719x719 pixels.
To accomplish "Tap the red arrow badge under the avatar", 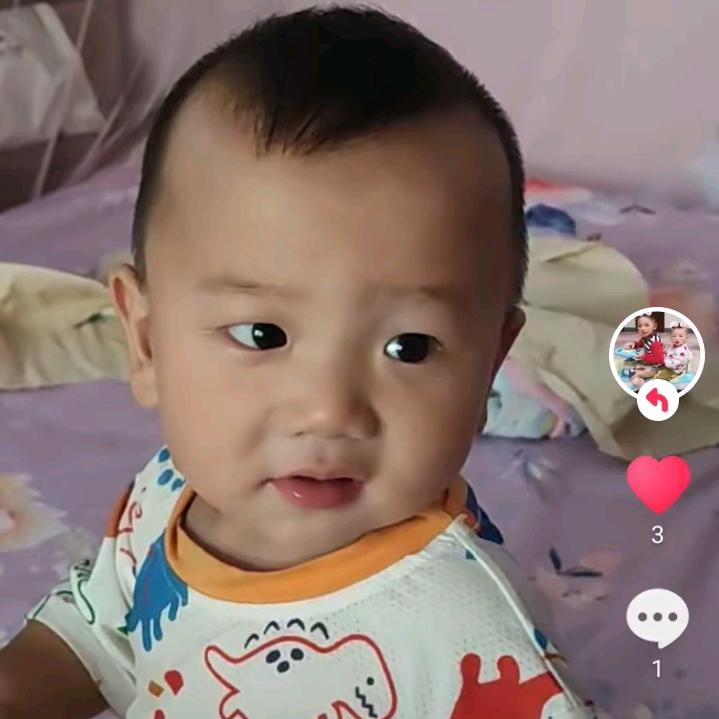I will pyautogui.click(x=657, y=400).
